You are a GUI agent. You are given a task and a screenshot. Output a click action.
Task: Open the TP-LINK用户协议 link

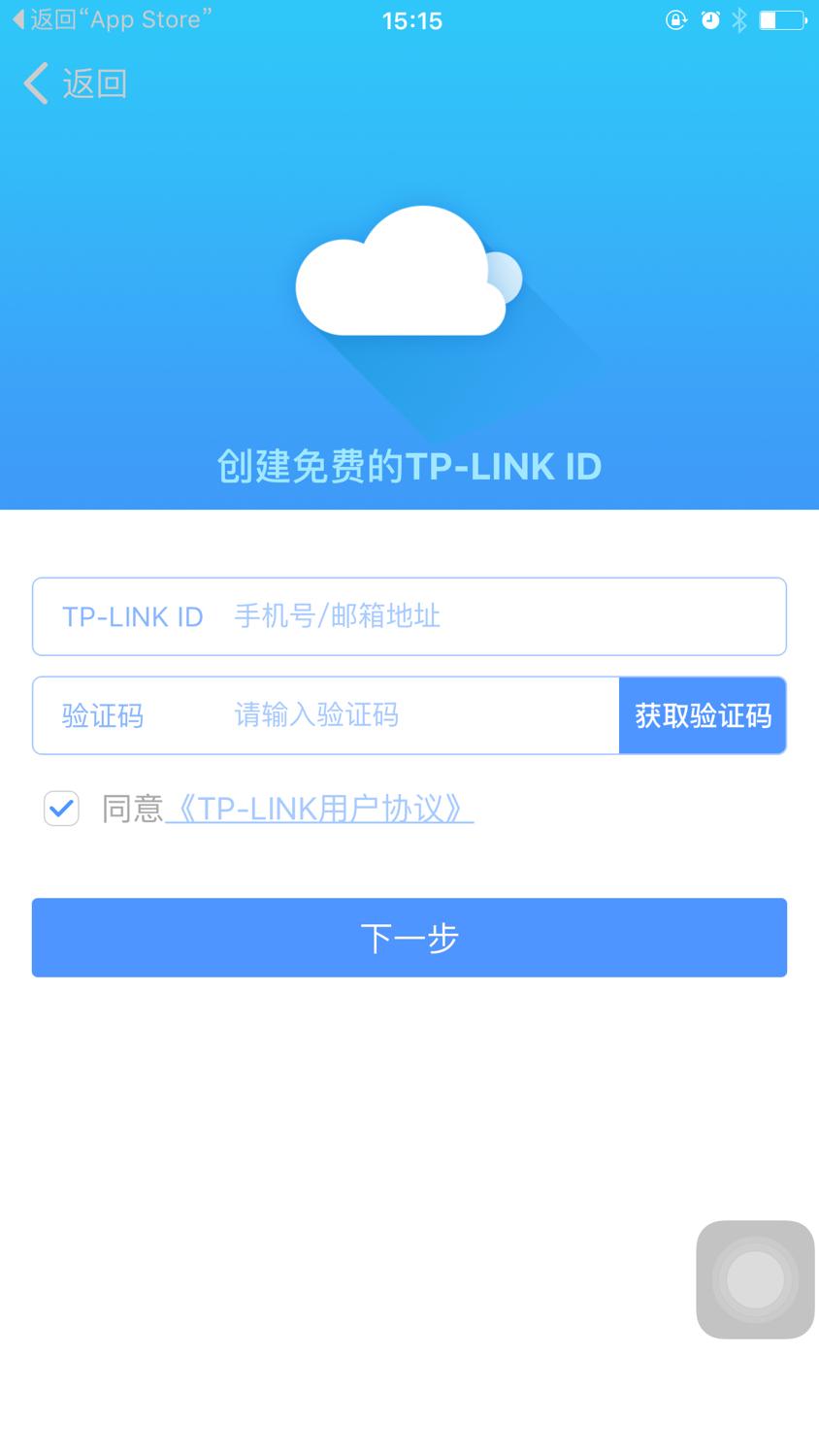coord(320,808)
